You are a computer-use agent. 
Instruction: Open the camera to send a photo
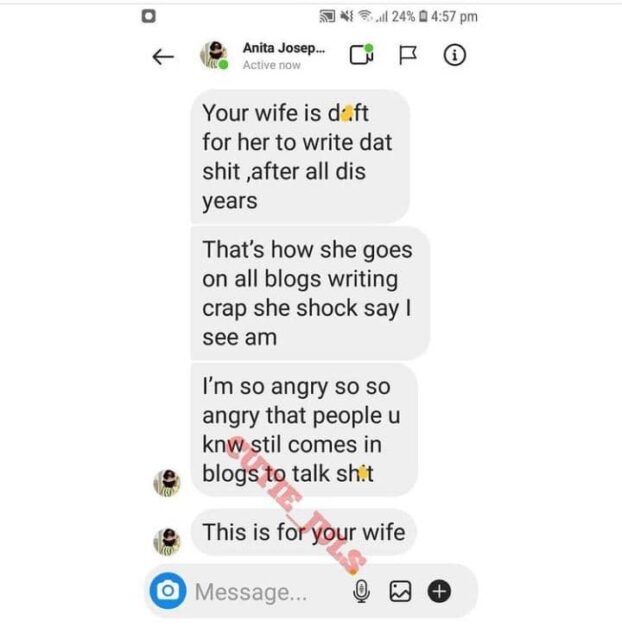click(167, 591)
